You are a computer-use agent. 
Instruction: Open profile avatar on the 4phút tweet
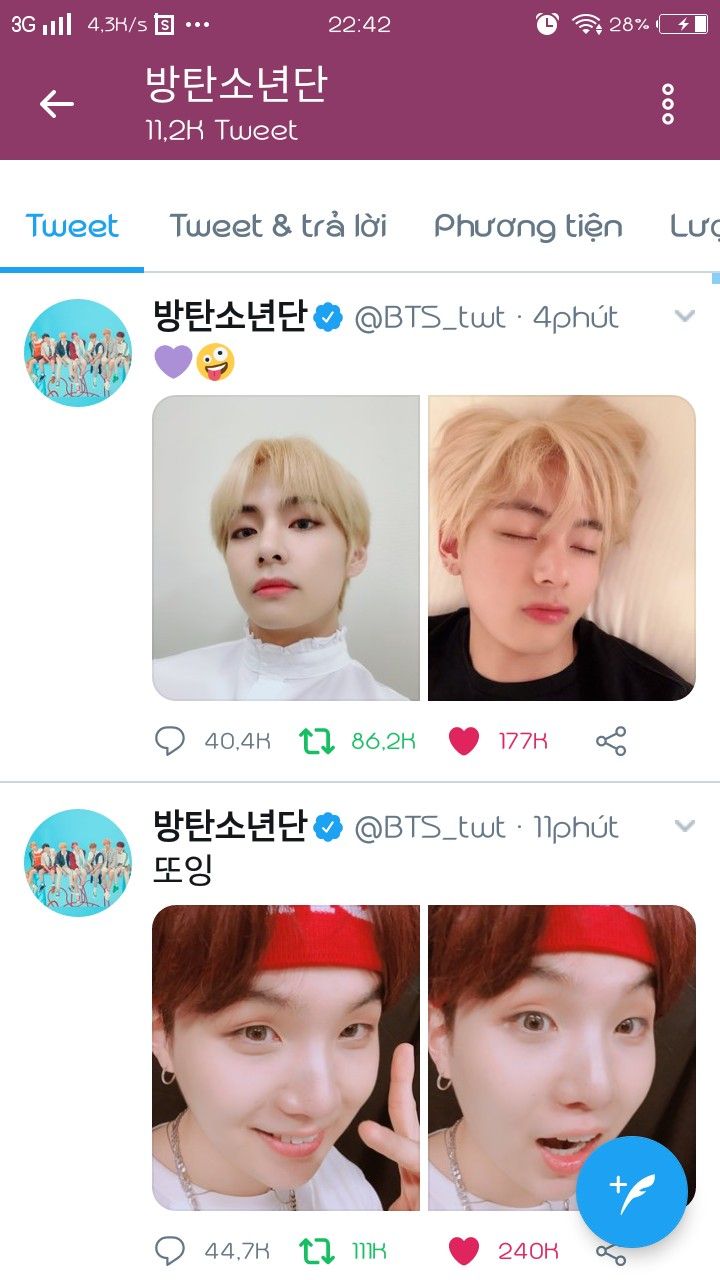point(78,352)
